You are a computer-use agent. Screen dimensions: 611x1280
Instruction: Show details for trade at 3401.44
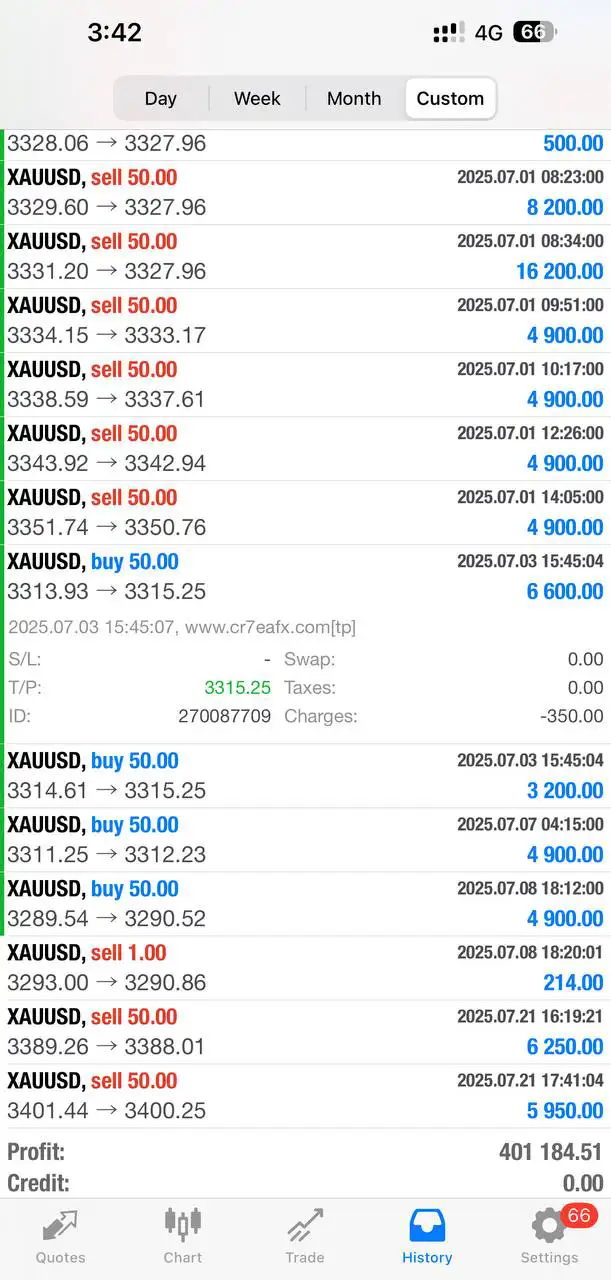point(305,1096)
